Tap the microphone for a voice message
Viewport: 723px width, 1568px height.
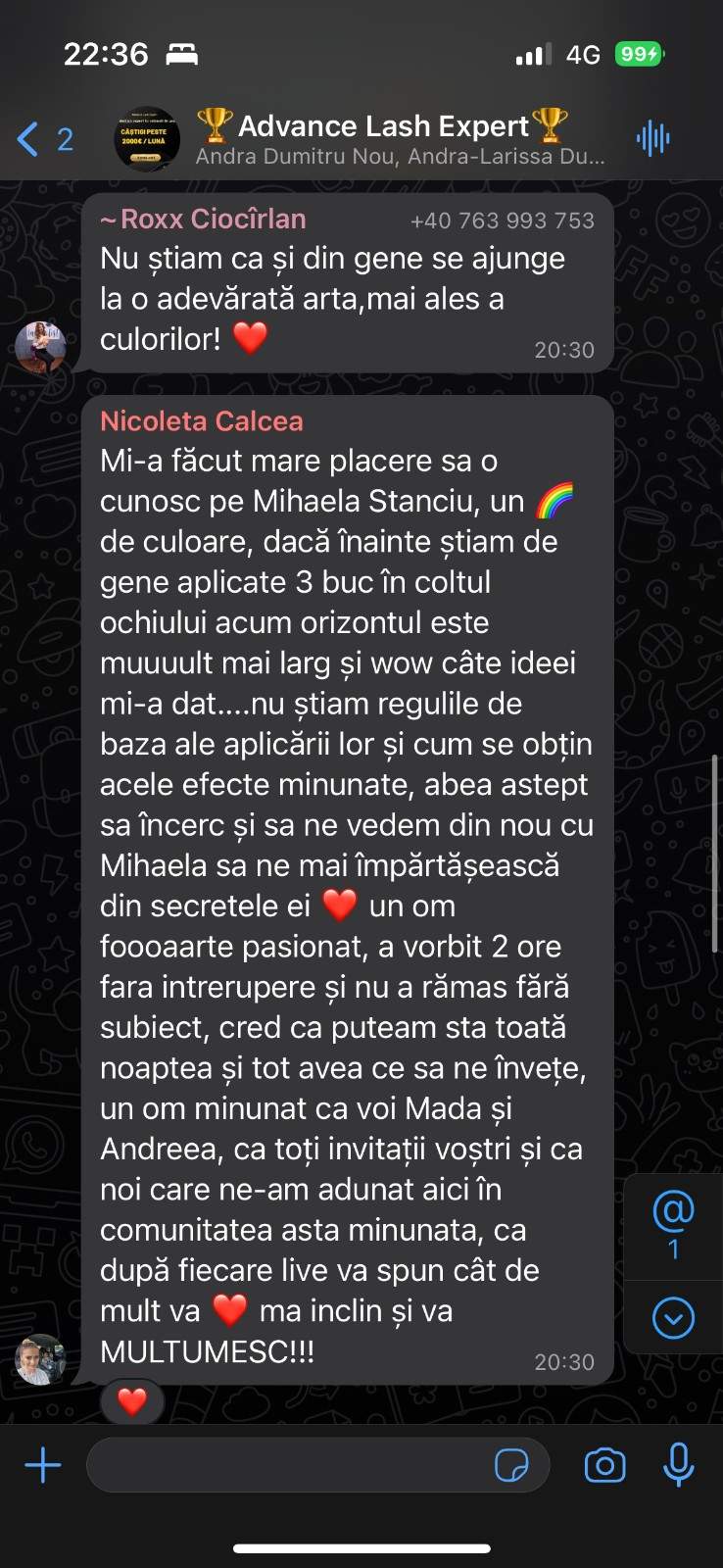coord(678,1466)
